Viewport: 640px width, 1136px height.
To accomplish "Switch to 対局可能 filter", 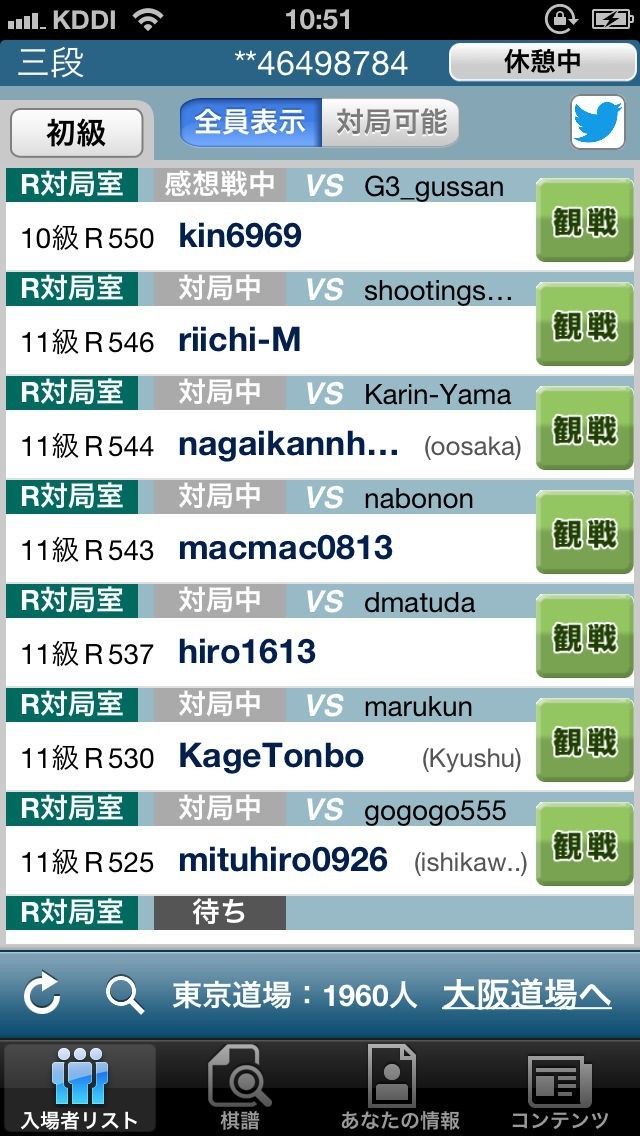I will (x=391, y=123).
